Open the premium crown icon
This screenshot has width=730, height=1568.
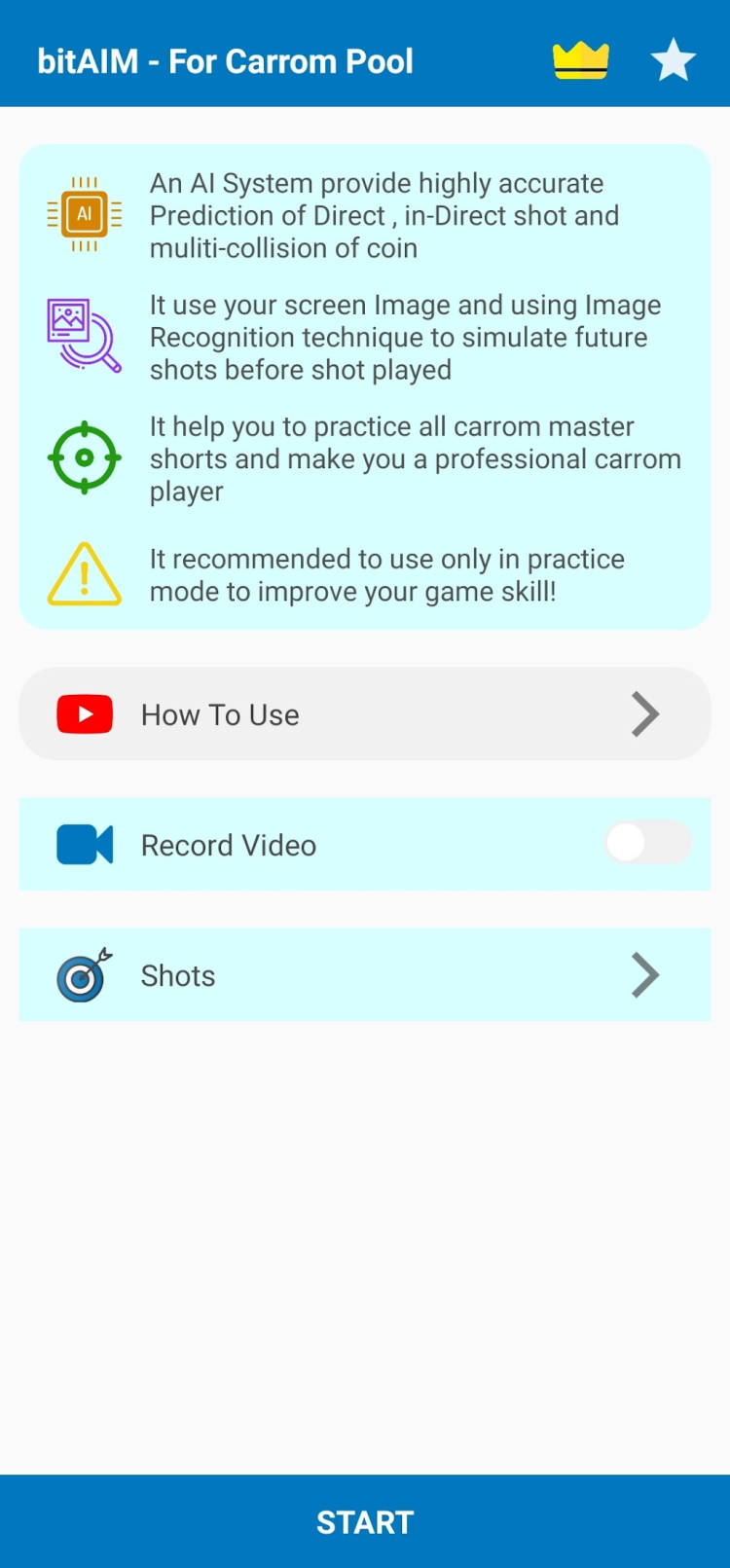[x=580, y=60]
